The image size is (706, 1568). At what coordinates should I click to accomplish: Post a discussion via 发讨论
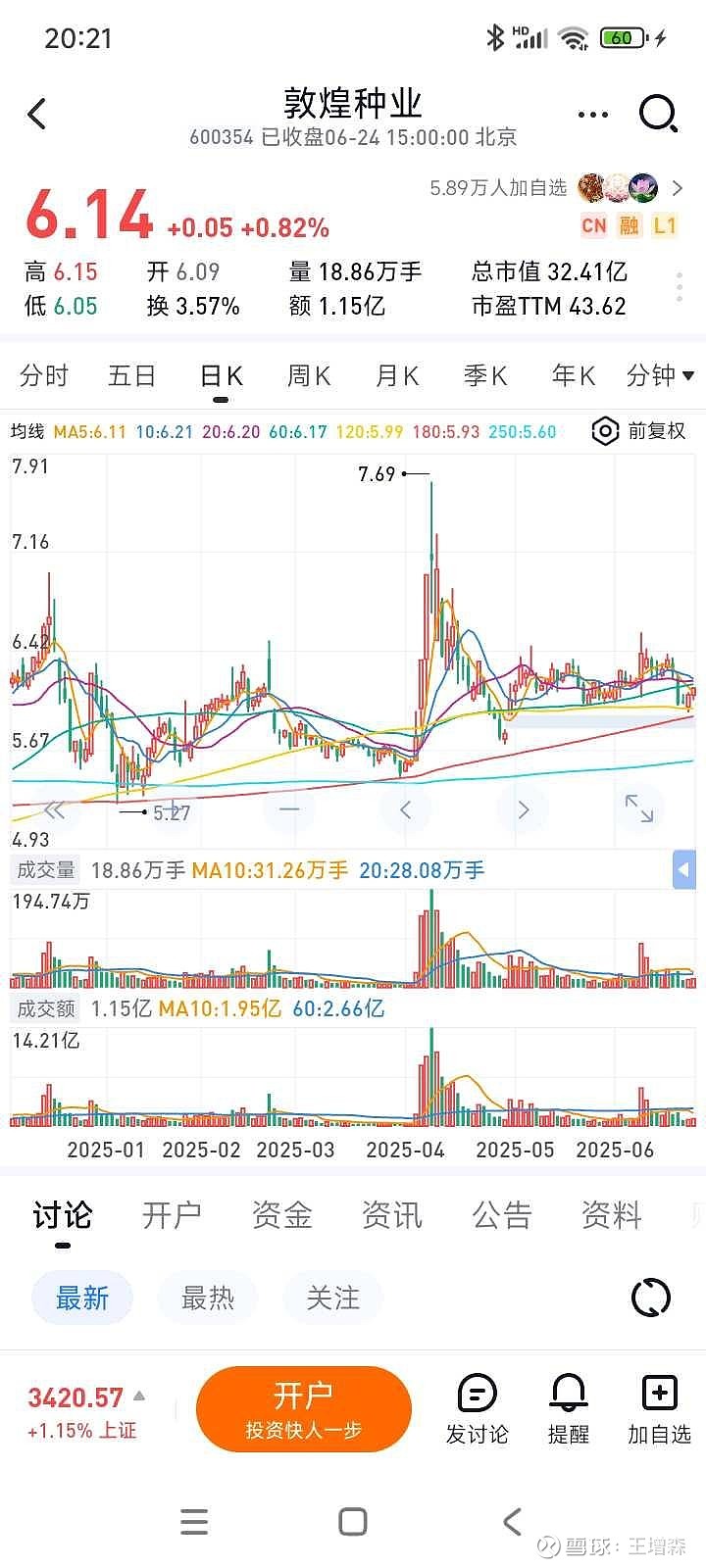point(478,1409)
